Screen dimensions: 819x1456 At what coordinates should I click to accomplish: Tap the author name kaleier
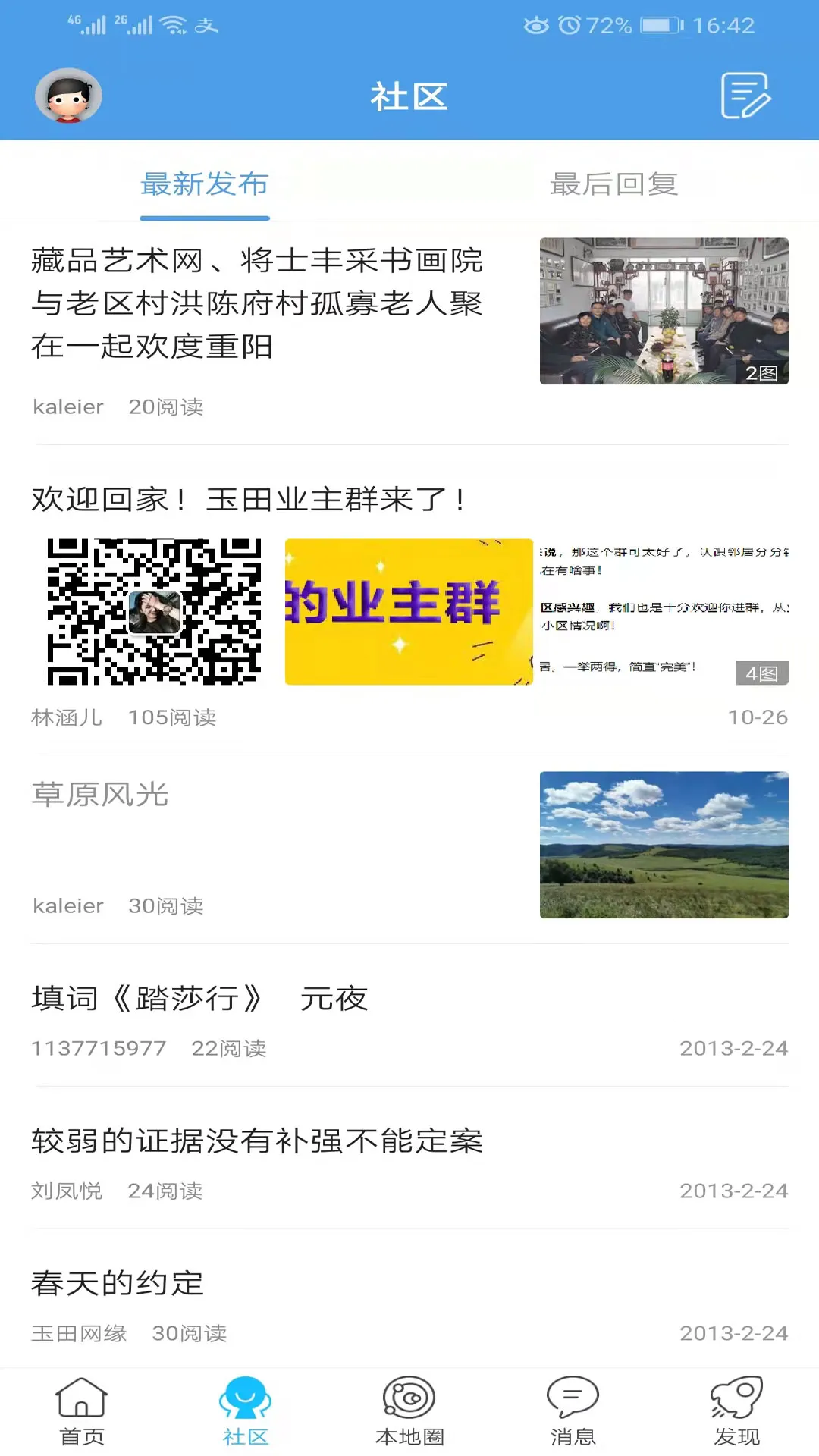coord(67,406)
